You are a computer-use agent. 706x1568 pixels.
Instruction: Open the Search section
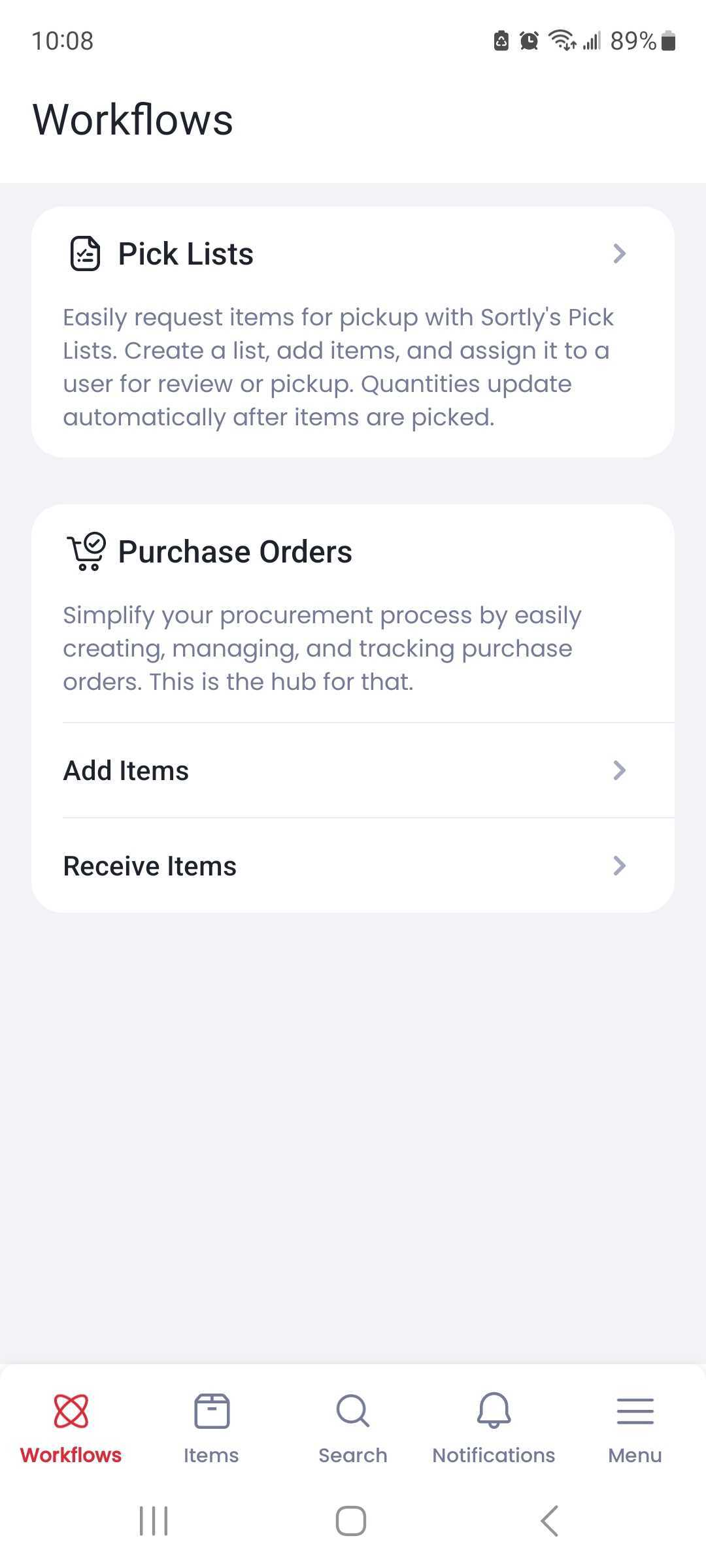click(x=352, y=1431)
